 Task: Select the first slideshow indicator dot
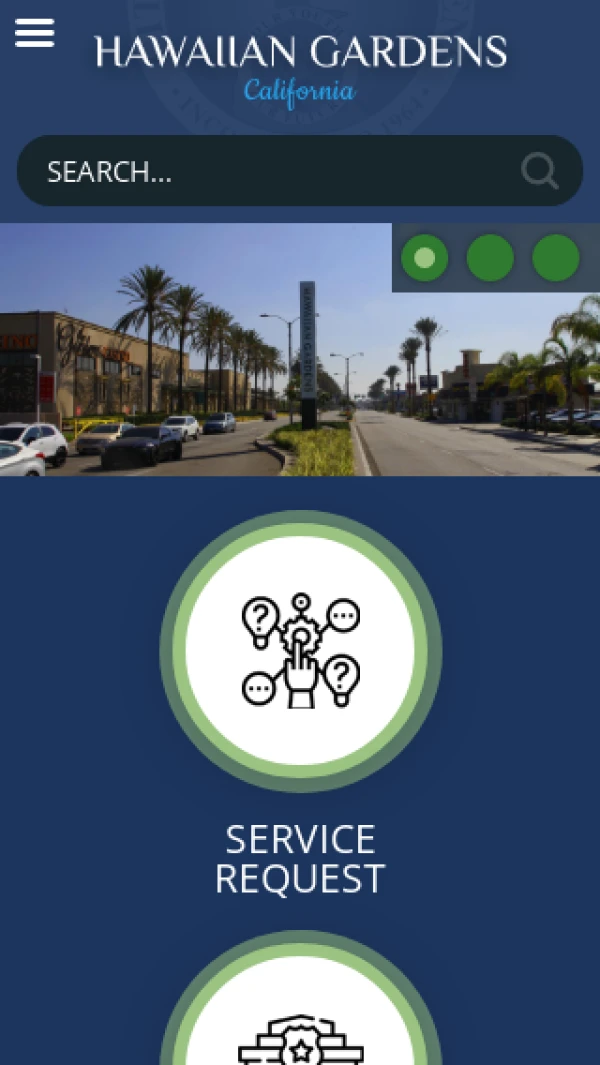click(424, 258)
